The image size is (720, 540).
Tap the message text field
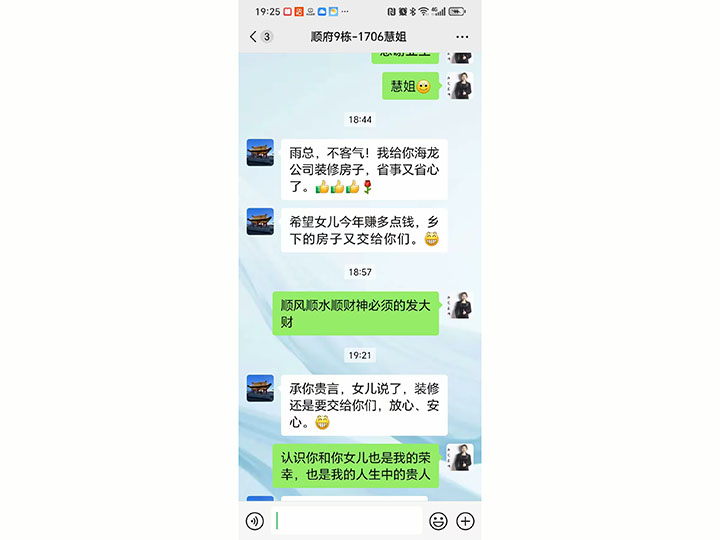(346, 520)
